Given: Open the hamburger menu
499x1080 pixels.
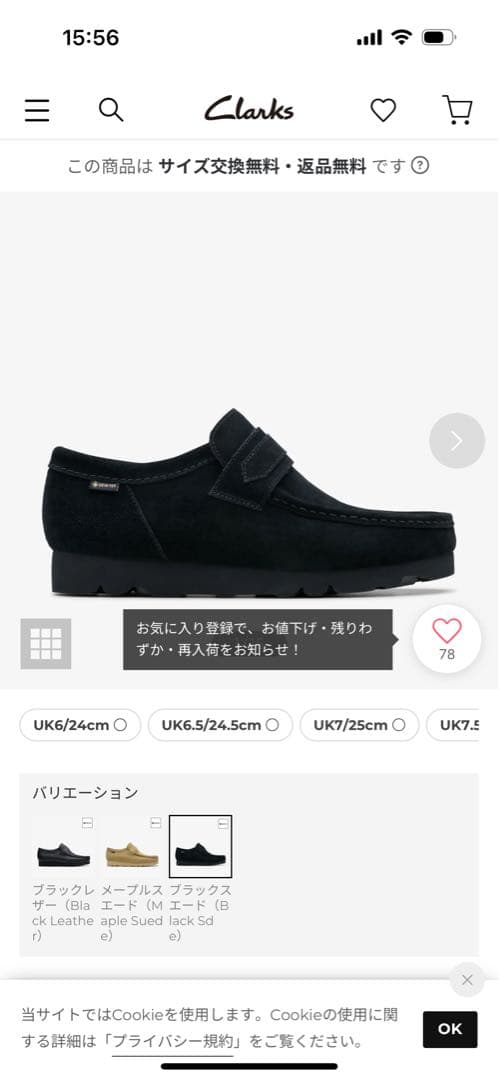Looking at the screenshot, I should click(37, 110).
